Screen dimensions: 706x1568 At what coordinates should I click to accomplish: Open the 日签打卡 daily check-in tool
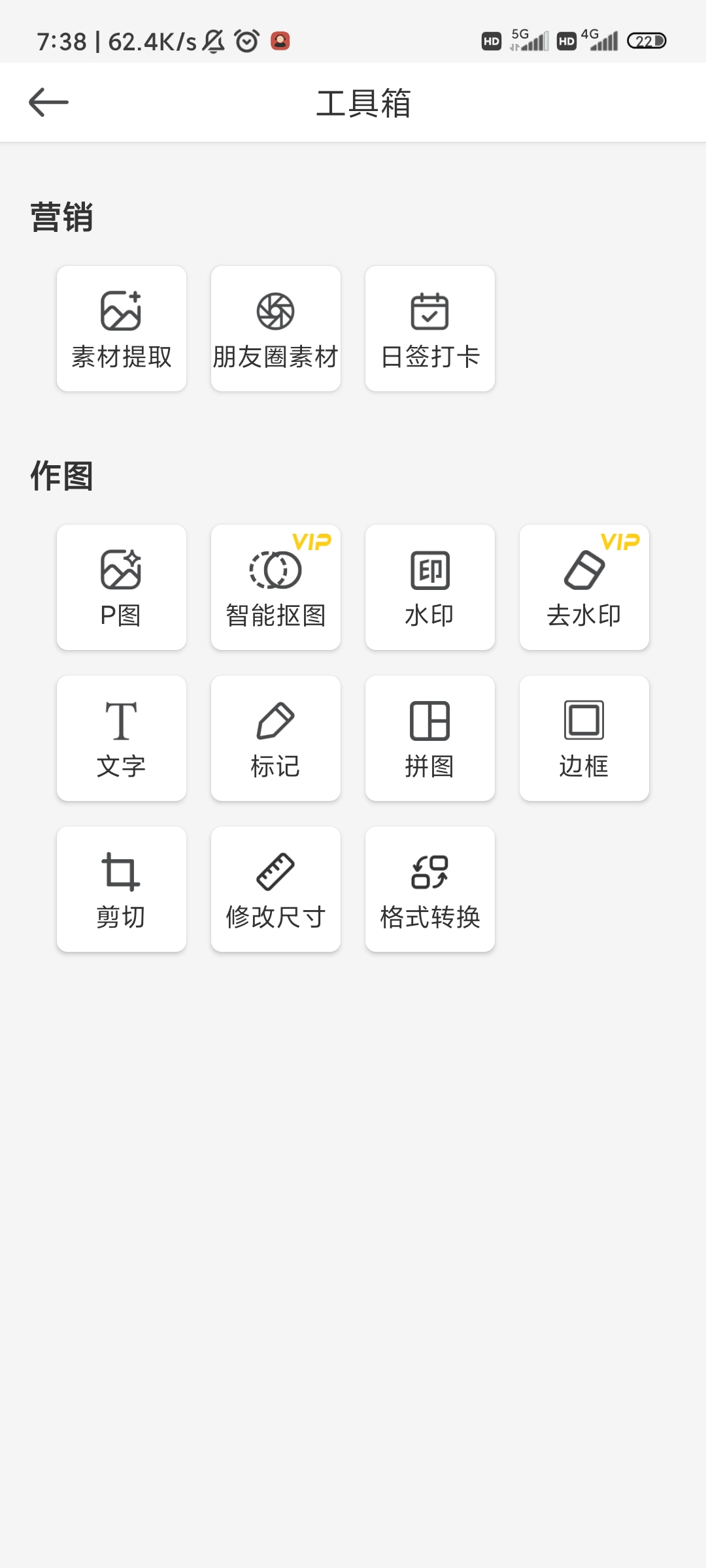(429, 327)
